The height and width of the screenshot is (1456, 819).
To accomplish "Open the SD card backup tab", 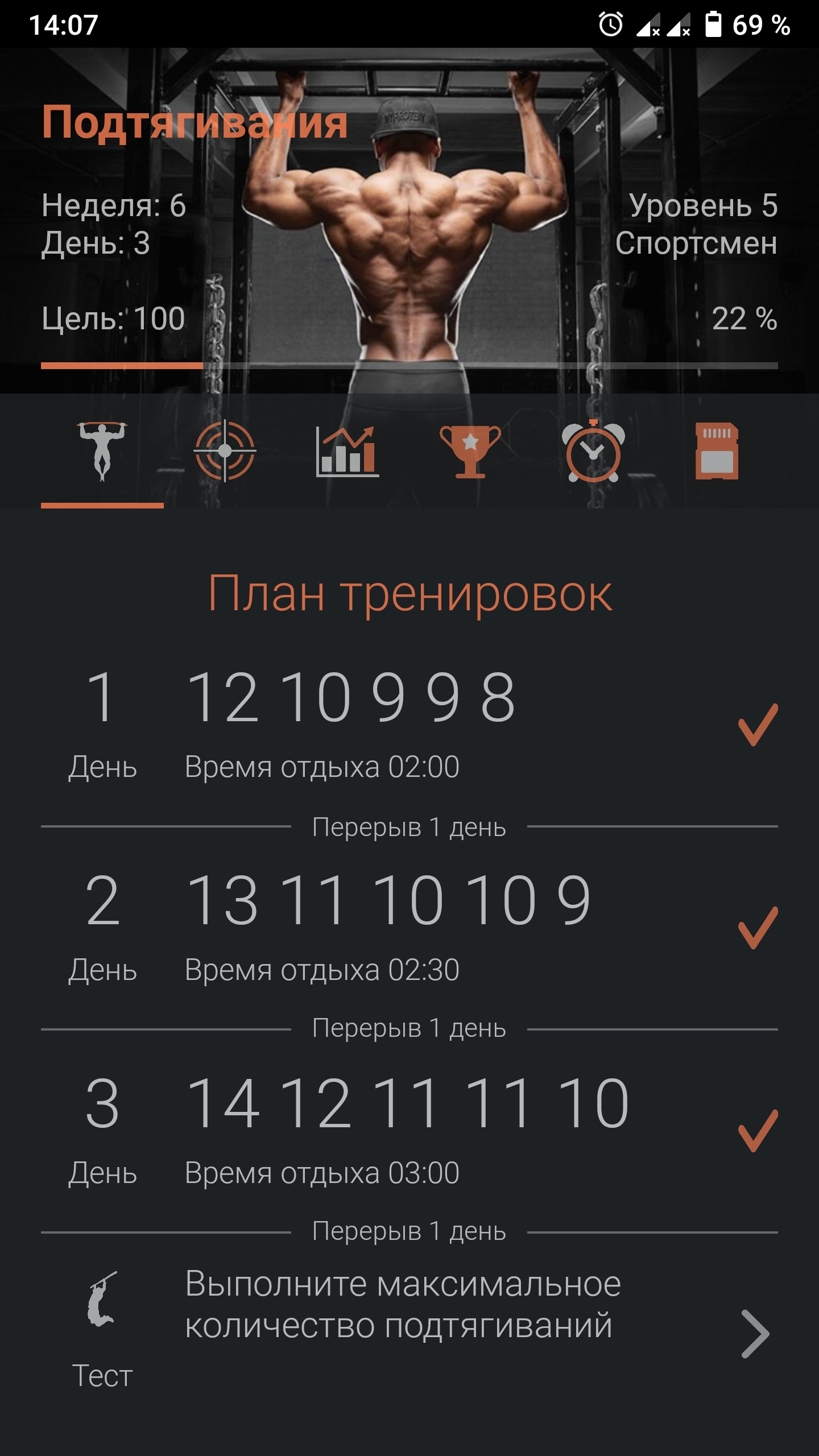I will [717, 451].
